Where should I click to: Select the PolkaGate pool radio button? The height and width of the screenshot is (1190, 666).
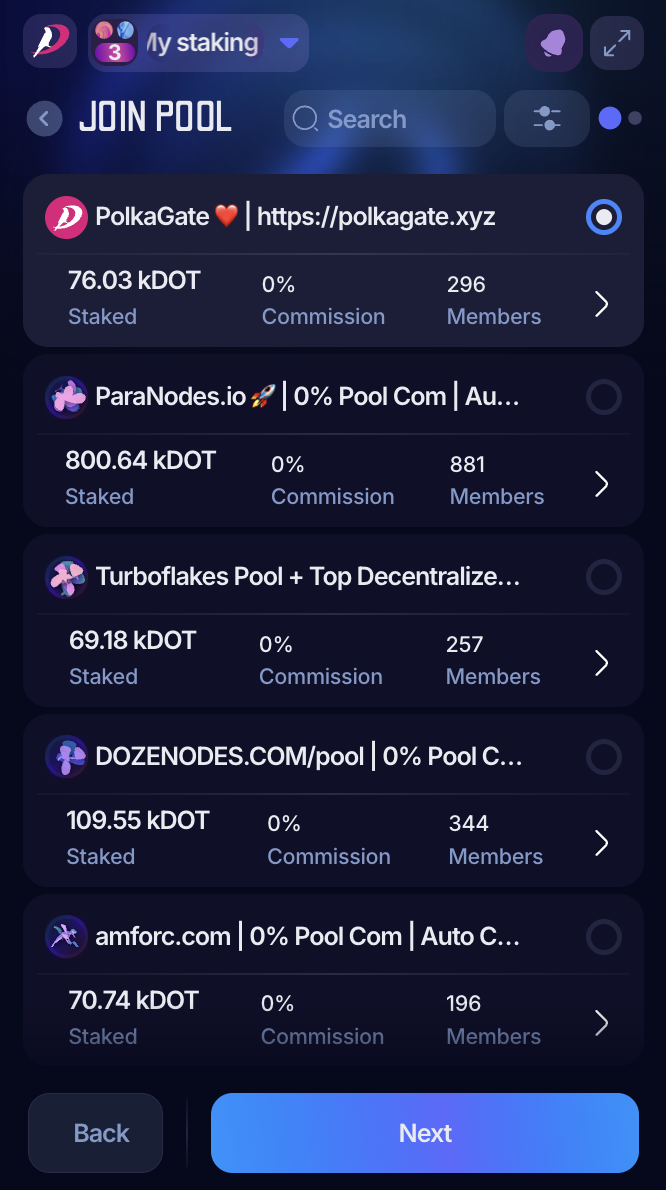[603, 217]
